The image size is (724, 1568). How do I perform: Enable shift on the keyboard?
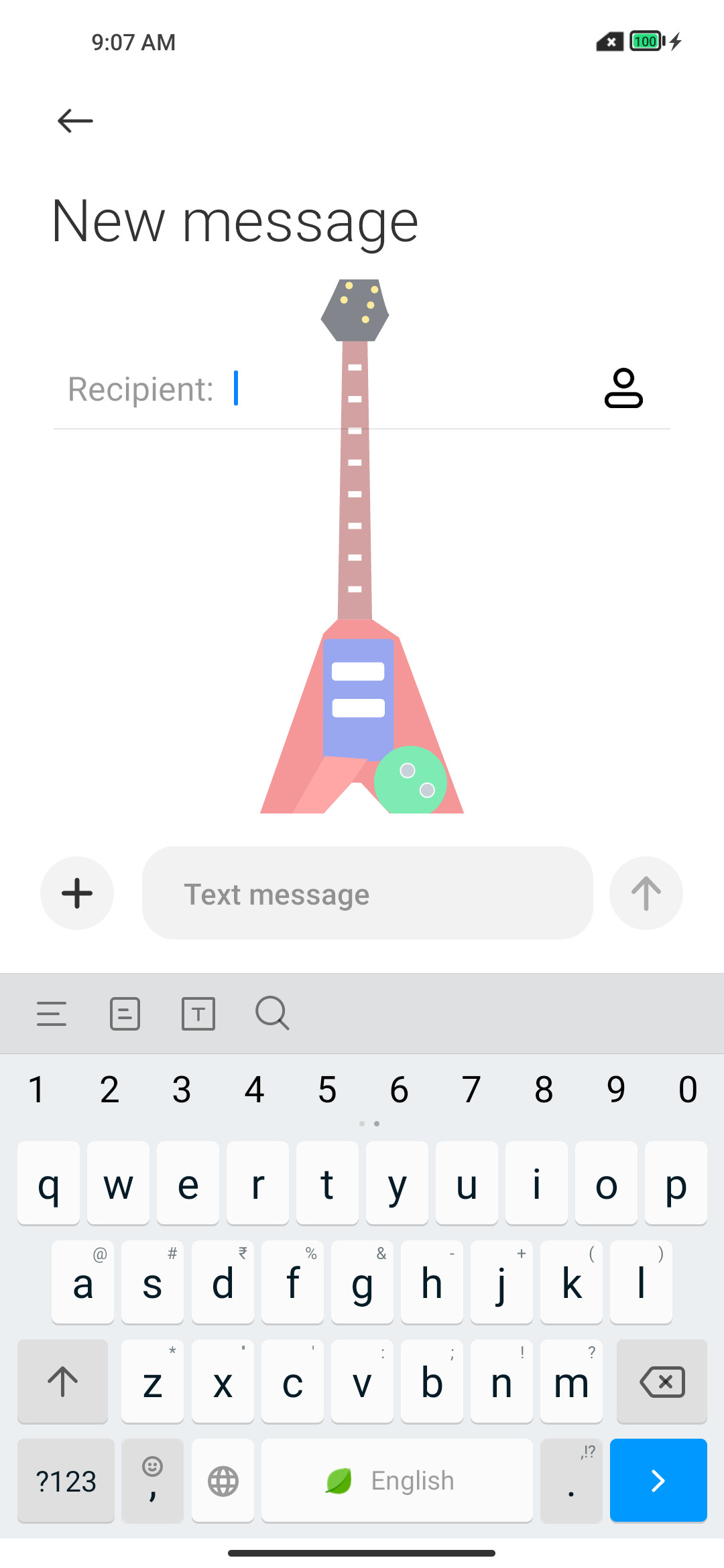tap(62, 1382)
